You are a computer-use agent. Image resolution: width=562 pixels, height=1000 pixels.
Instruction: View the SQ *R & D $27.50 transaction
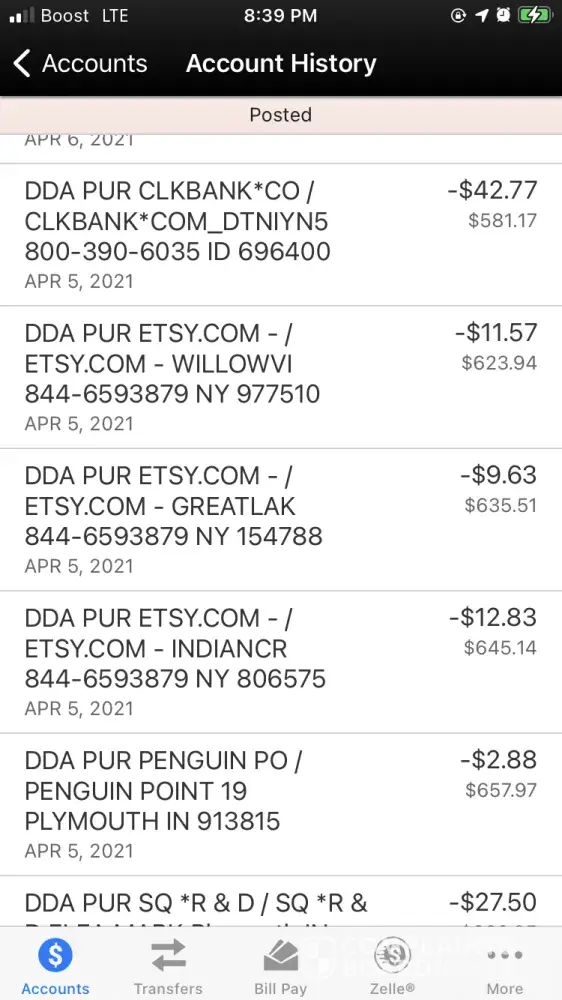281,901
